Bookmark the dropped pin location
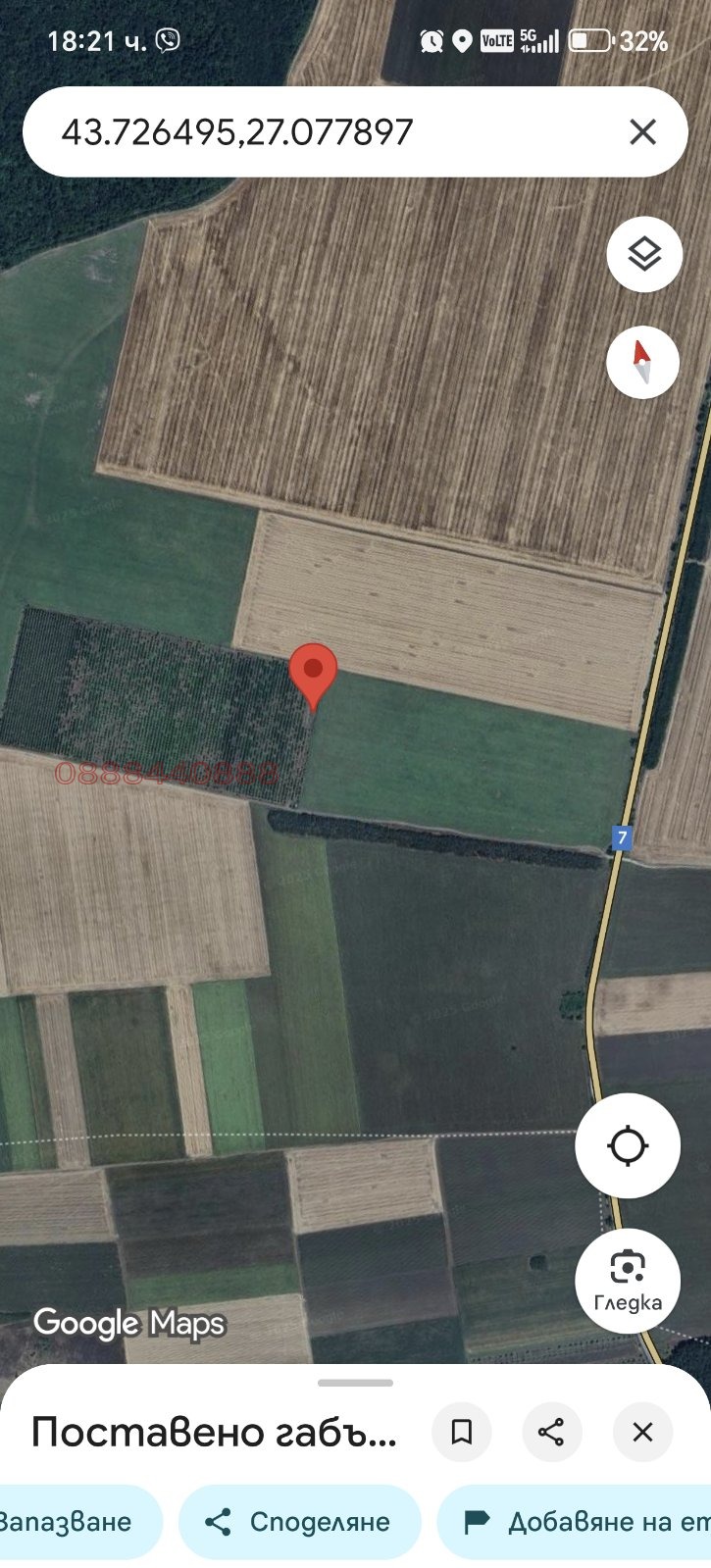711x1568 pixels. (461, 1432)
